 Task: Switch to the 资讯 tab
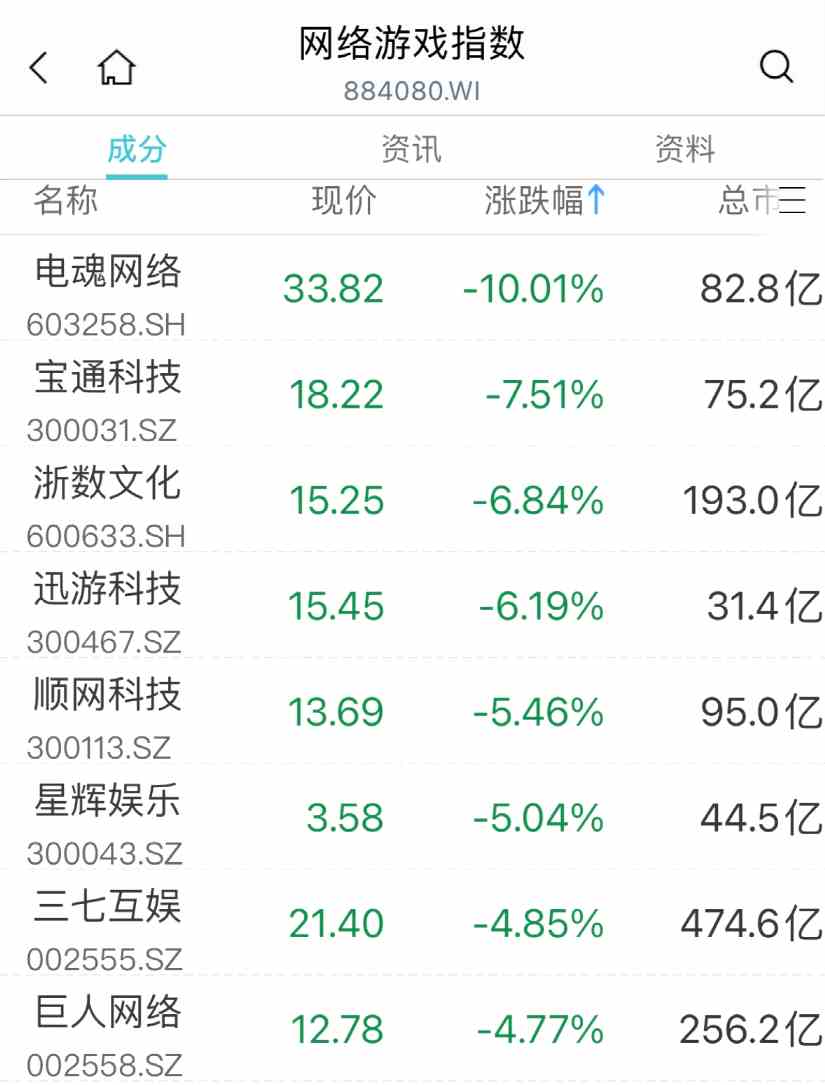pyautogui.click(x=411, y=150)
